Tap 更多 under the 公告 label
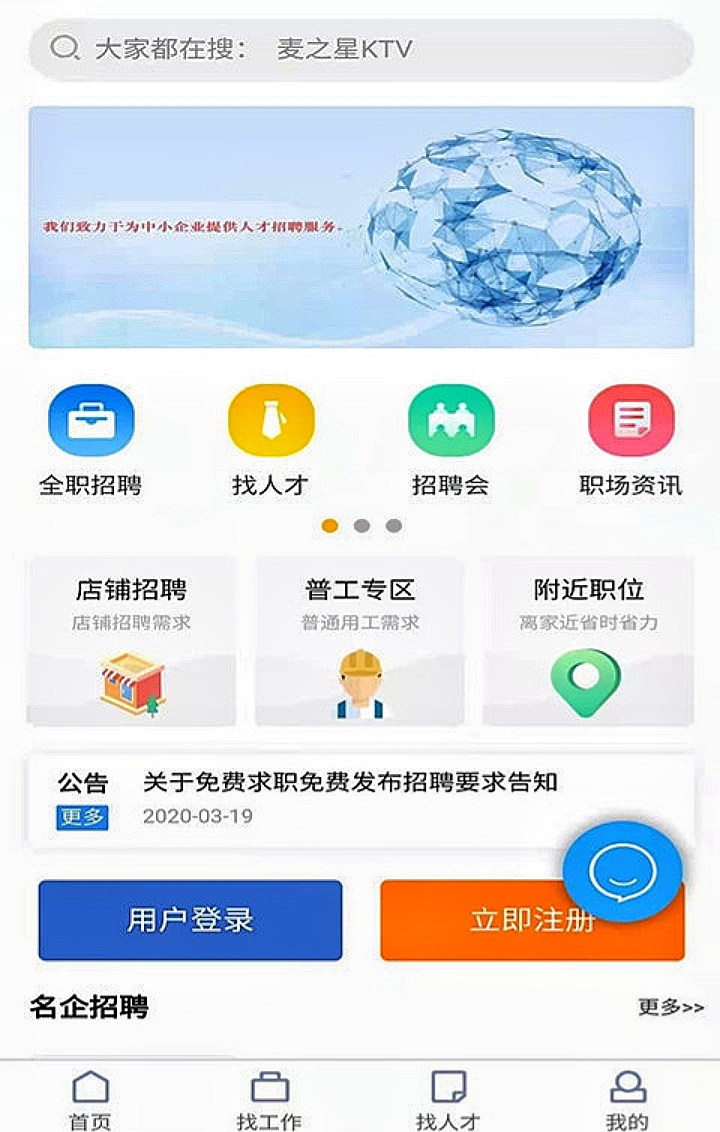Screen dimensions: 720x1132 (82, 817)
